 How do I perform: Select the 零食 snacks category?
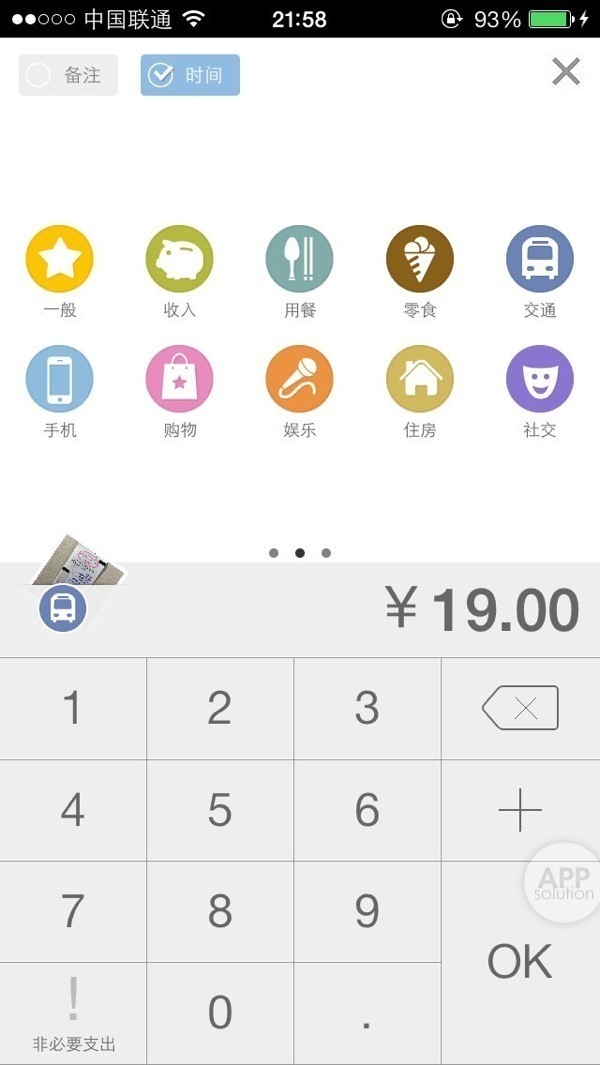[x=420, y=259]
